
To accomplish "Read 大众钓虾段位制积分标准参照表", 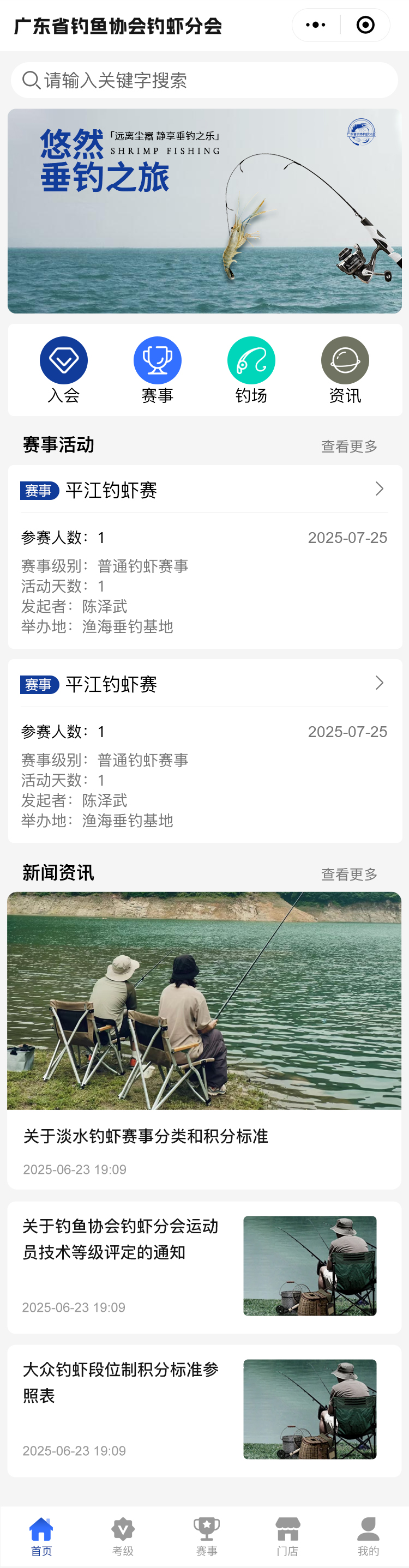I will pyautogui.click(x=121, y=1382).
